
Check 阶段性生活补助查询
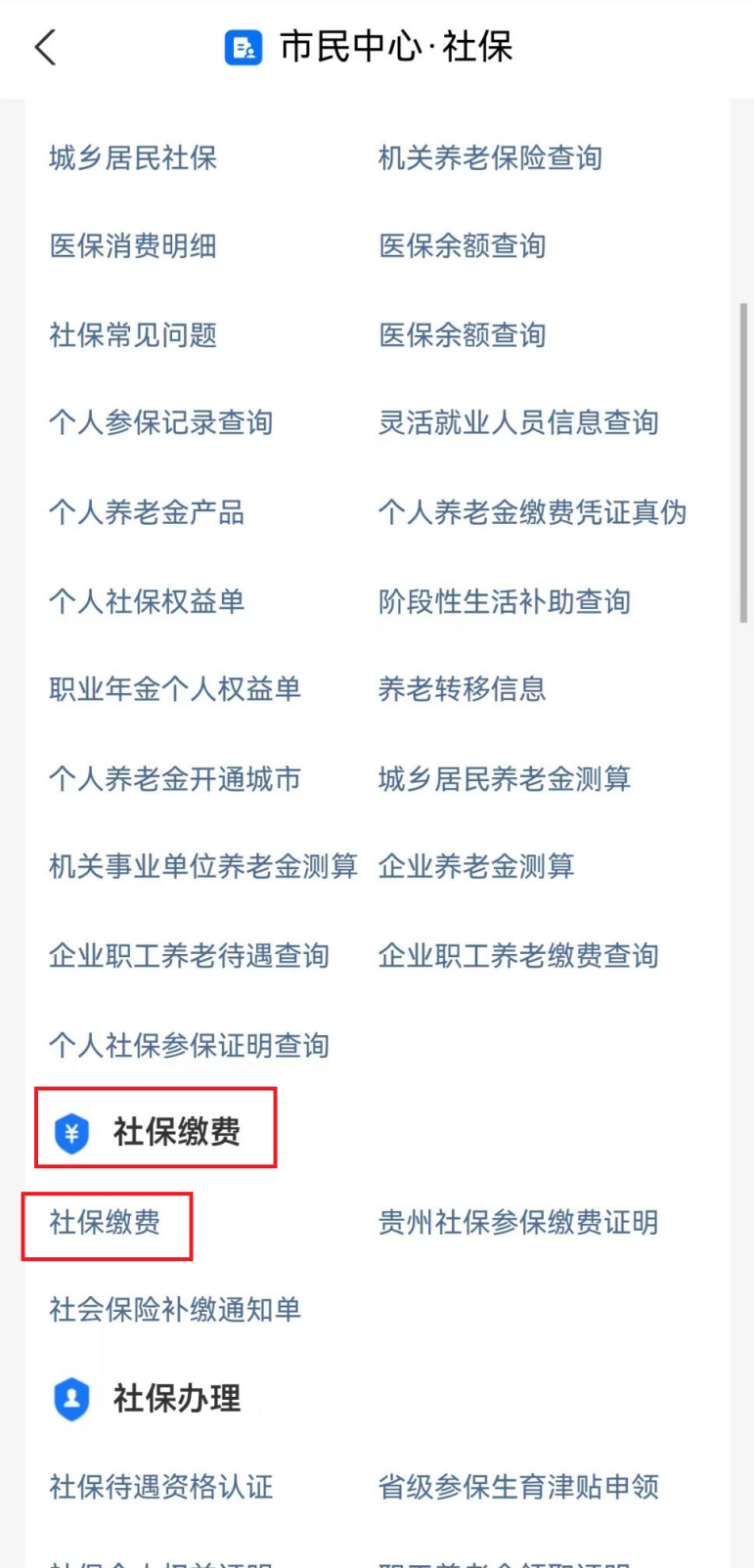click(504, 601)
